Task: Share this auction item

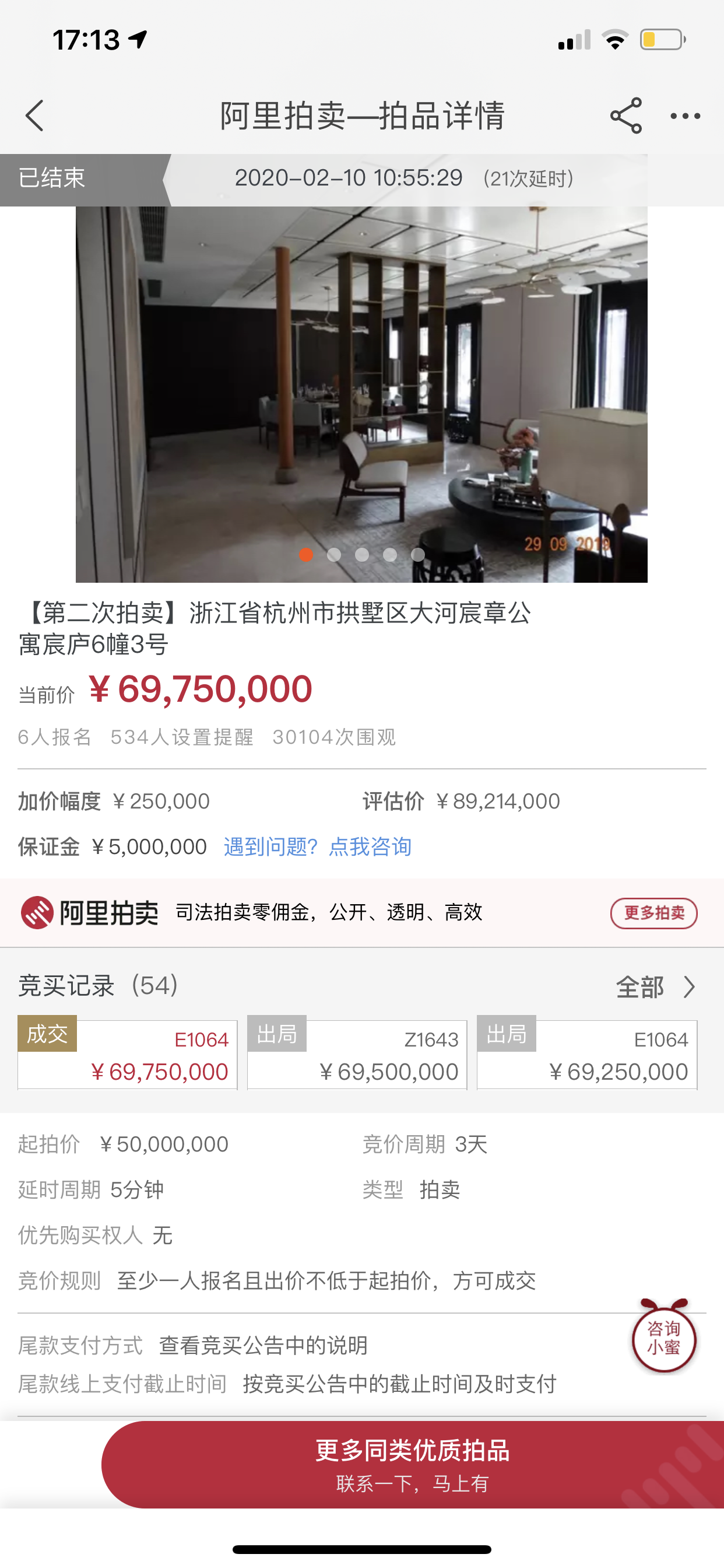Action: (626, 116)
